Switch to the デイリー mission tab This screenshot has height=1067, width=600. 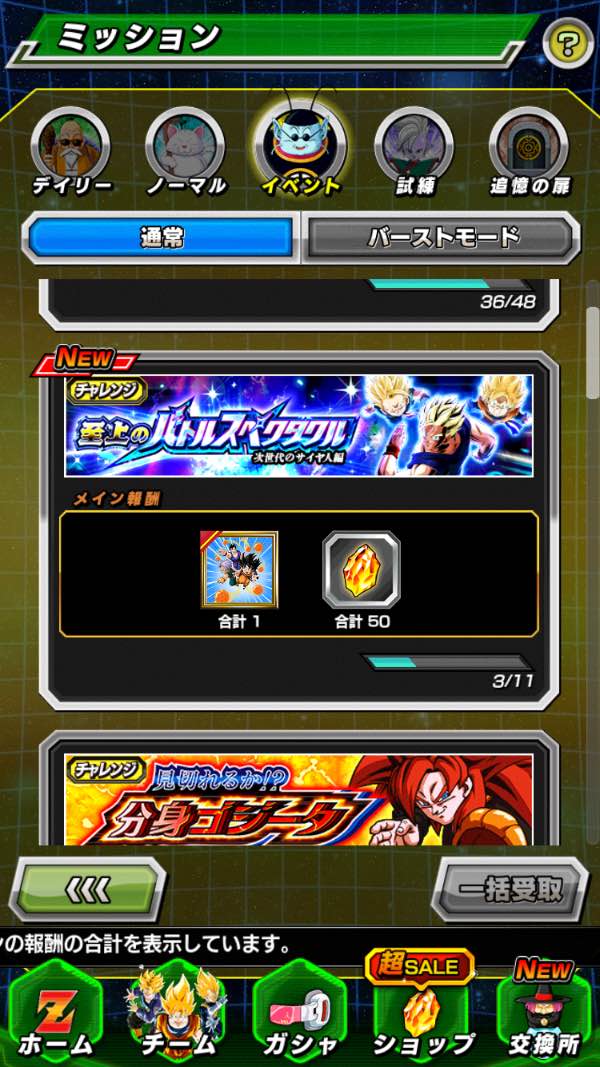point(71,152)
